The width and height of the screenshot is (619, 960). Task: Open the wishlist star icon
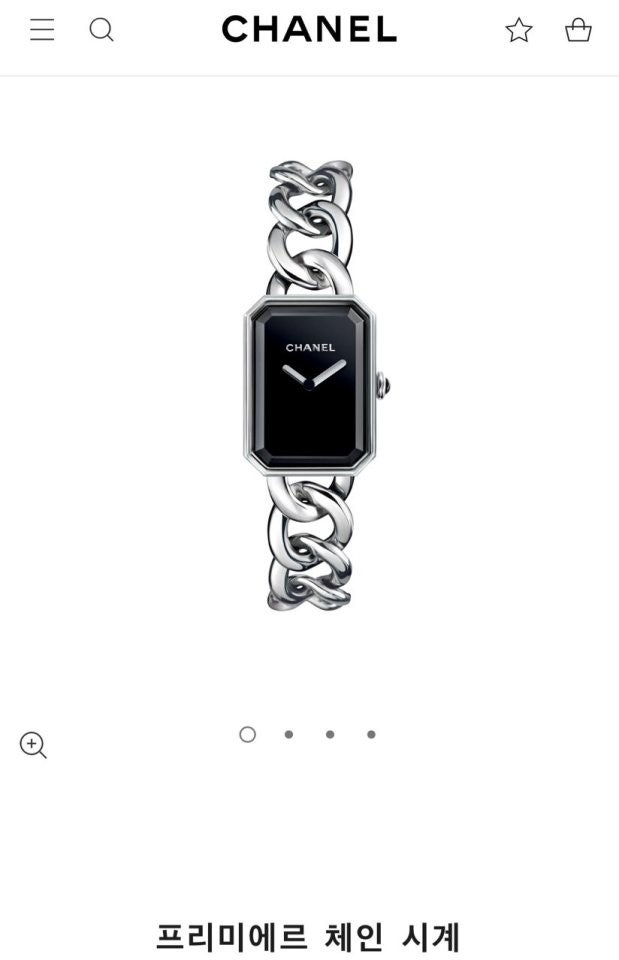pos(519,30)
